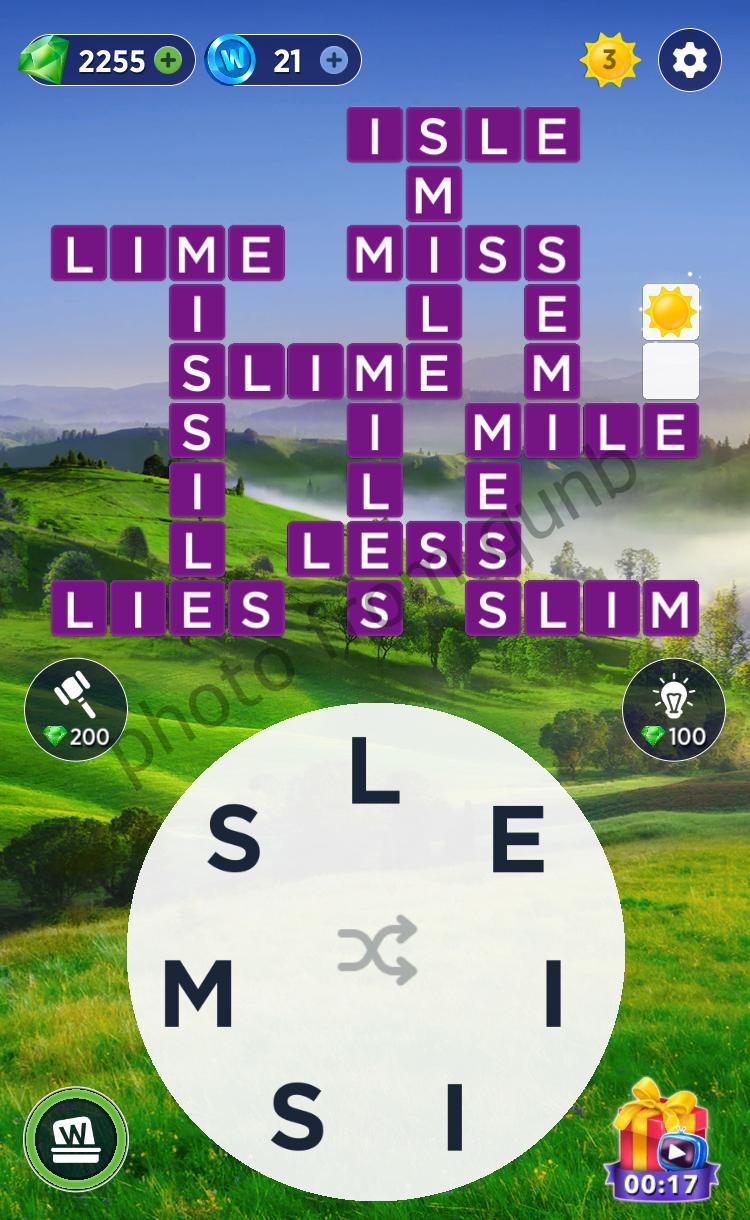The height and width of the screenshot is (1220, 750).
Task: Add more W coins
Action: click(334, 61)
